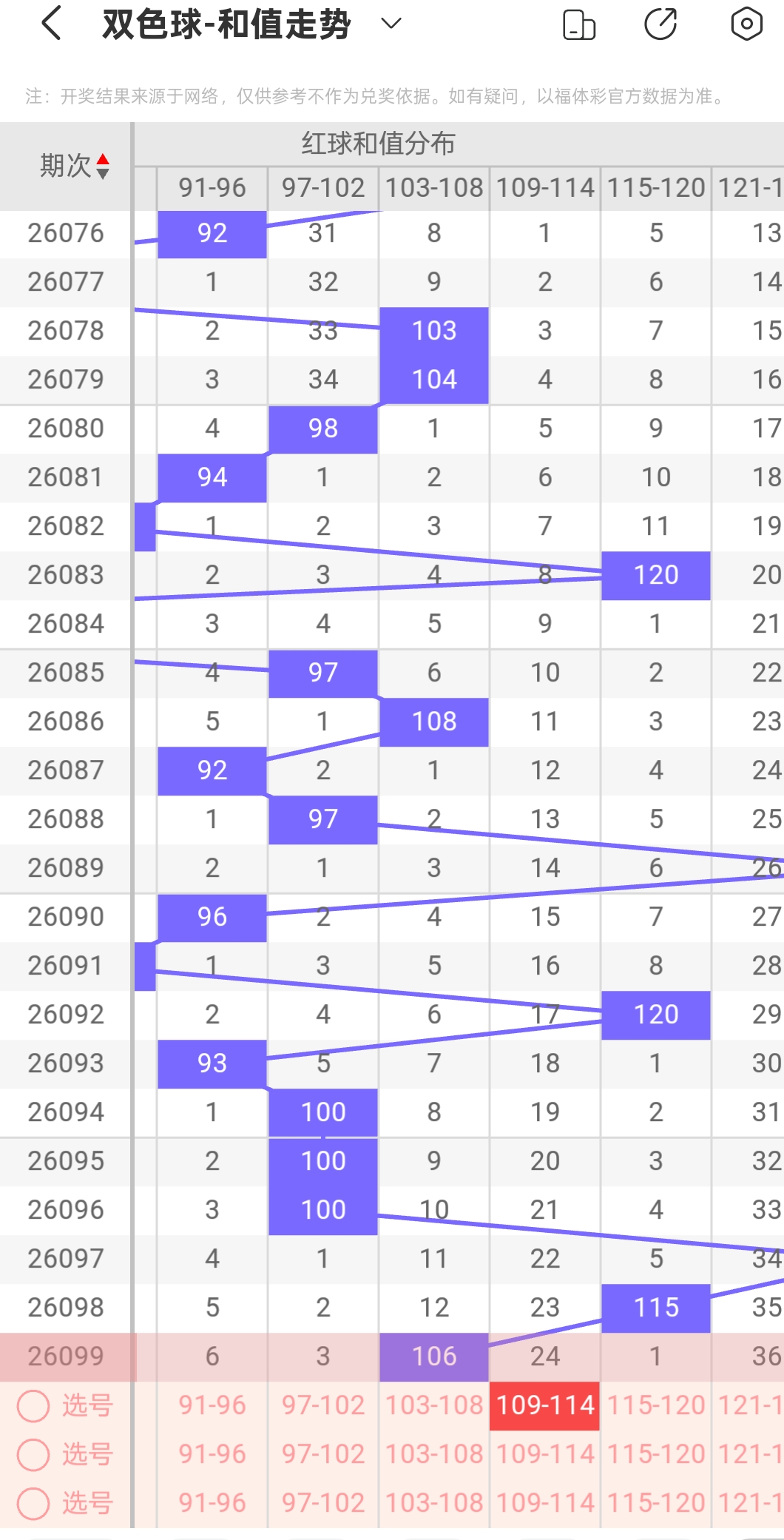784x1540 pixels.
Task: Choose 97-102 in the second selection row
Action: click(323, 1454)
